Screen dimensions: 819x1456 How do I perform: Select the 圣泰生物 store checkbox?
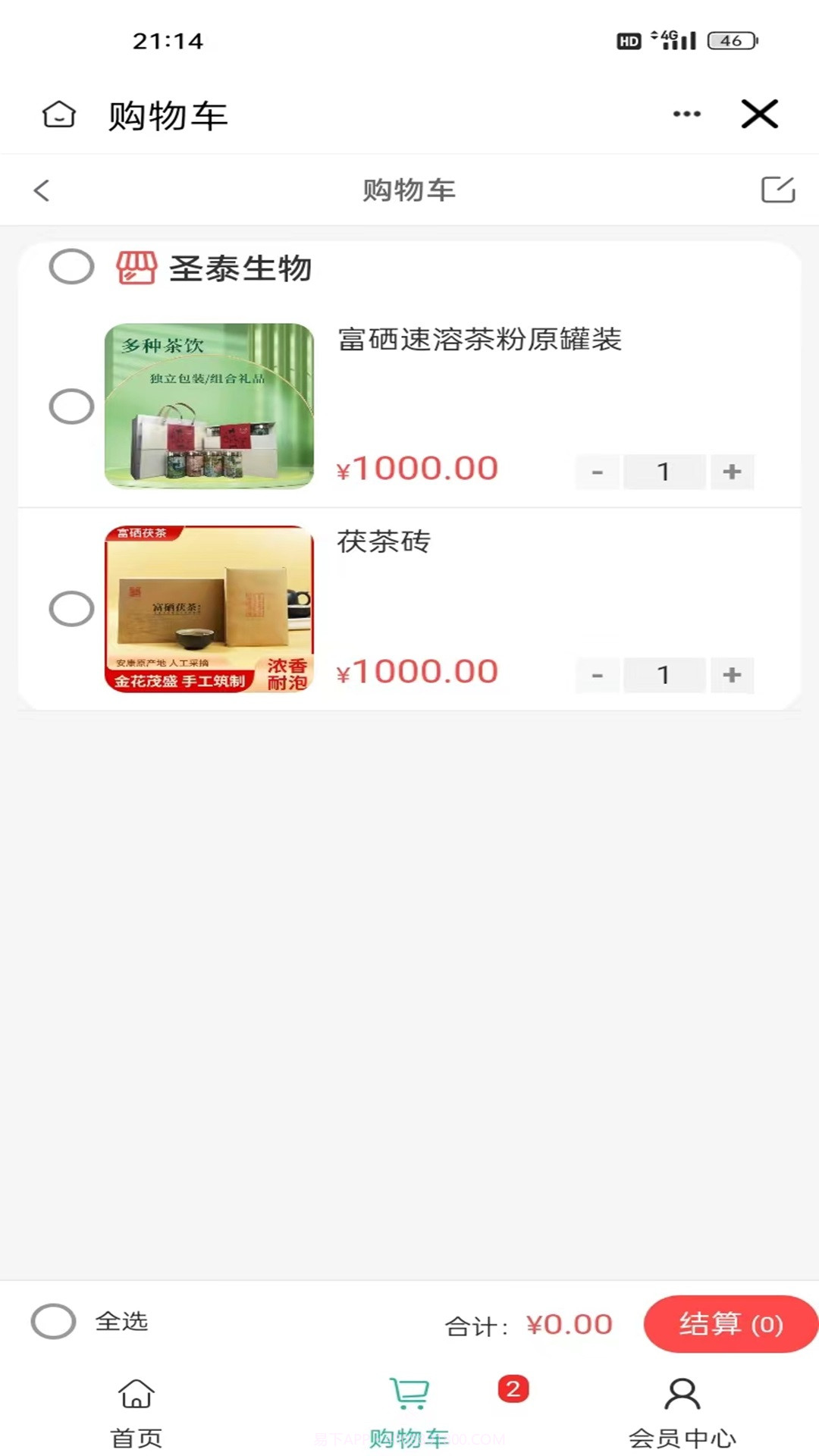click(x=72, y=267)
